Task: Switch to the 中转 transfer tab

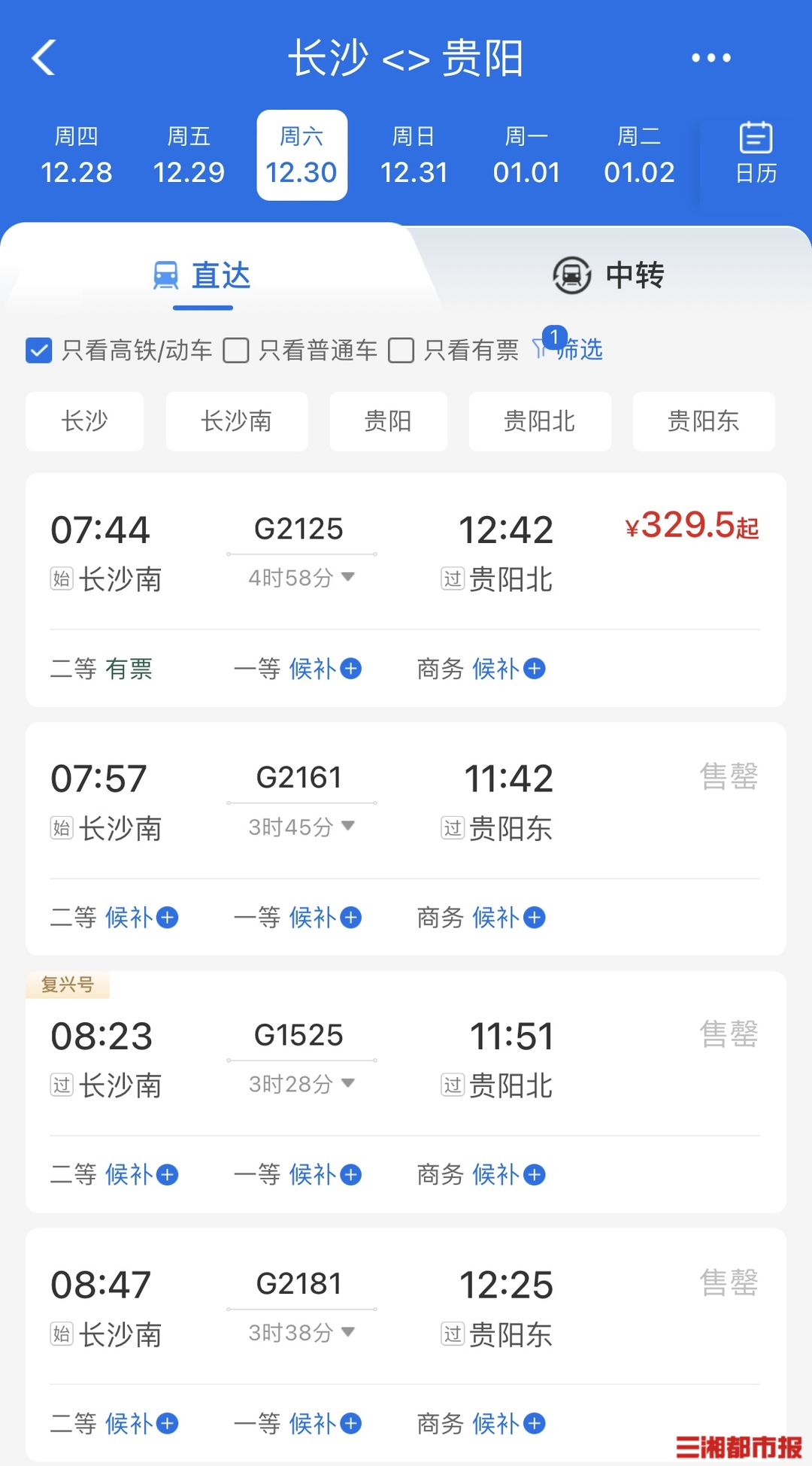Action: (609, 275)
